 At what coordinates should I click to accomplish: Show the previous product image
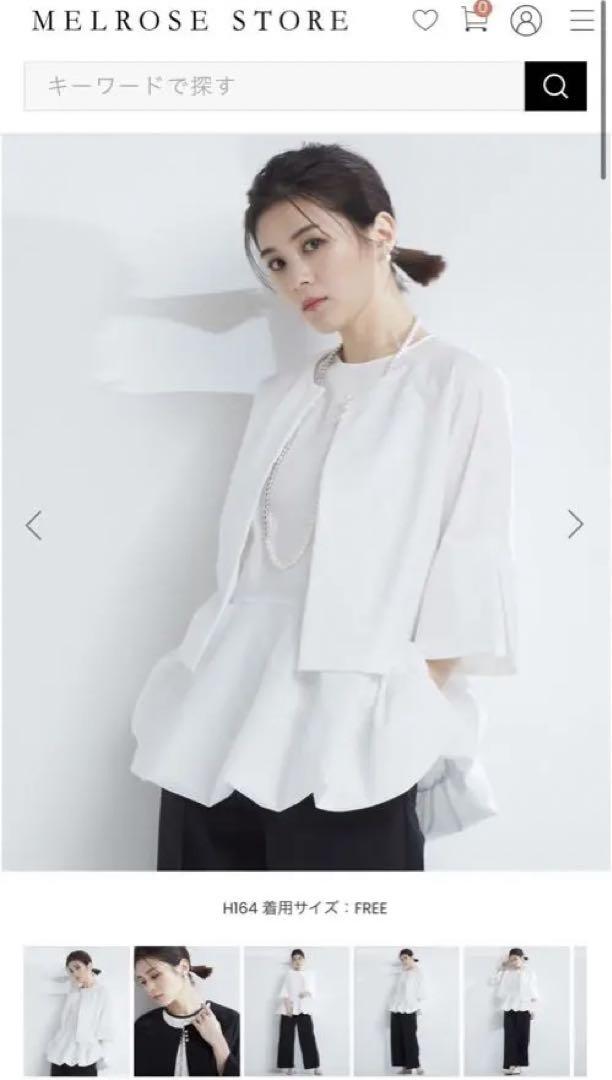pyautogui.click(x=34, y=525)
